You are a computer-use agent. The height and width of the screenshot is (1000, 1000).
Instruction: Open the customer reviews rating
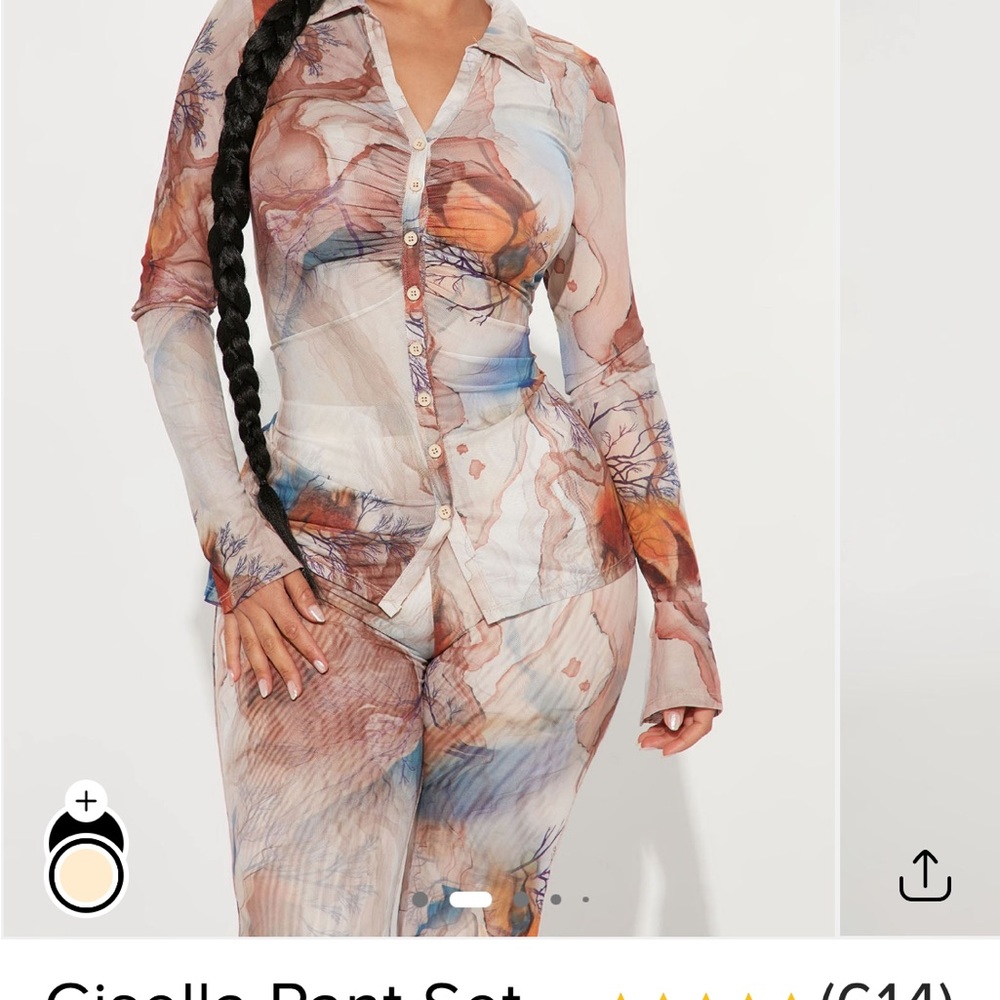pos(780,990)
